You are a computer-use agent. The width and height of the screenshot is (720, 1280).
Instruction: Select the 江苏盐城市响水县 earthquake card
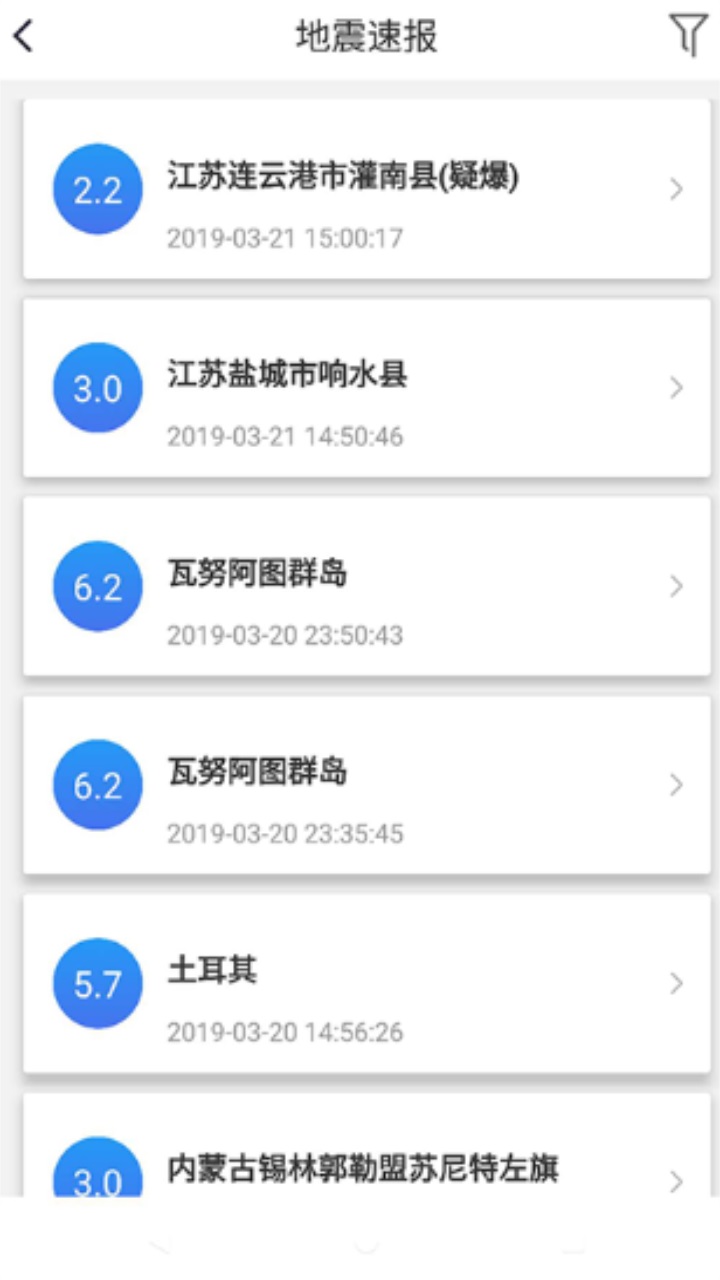pyautogui.click(x=360, y=388)
